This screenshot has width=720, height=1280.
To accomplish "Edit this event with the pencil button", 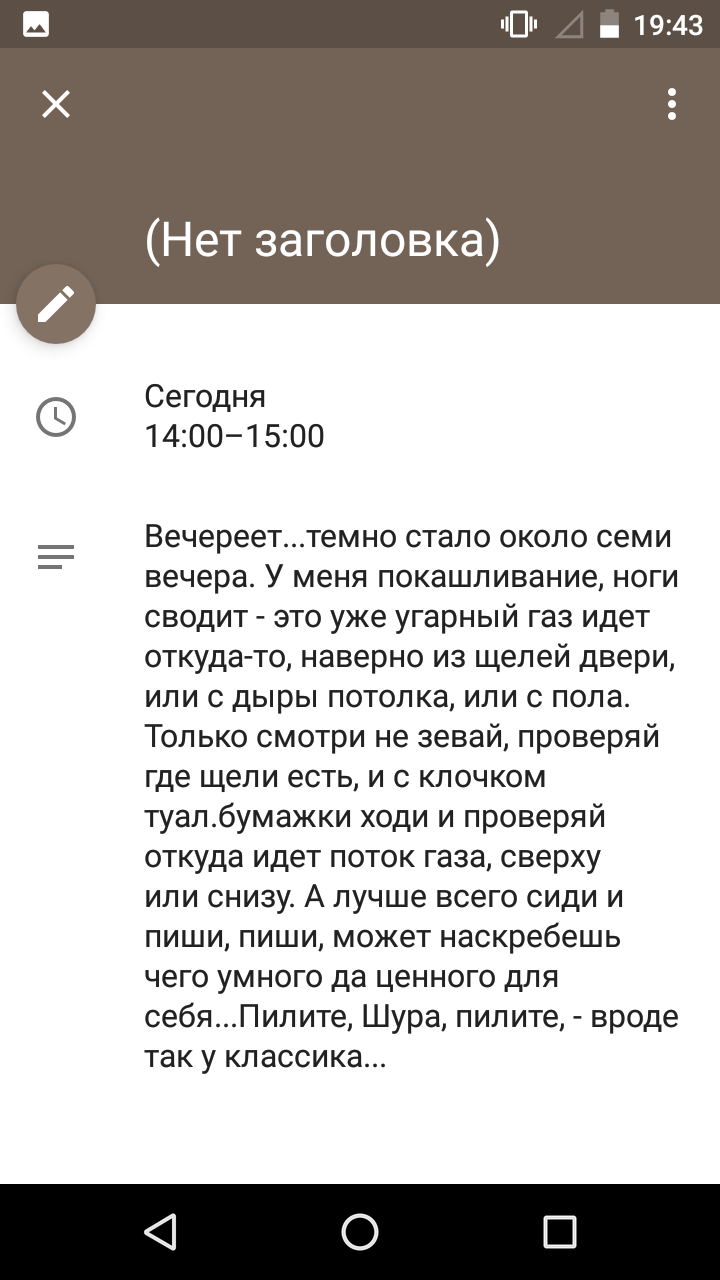I will coord(56,304).
